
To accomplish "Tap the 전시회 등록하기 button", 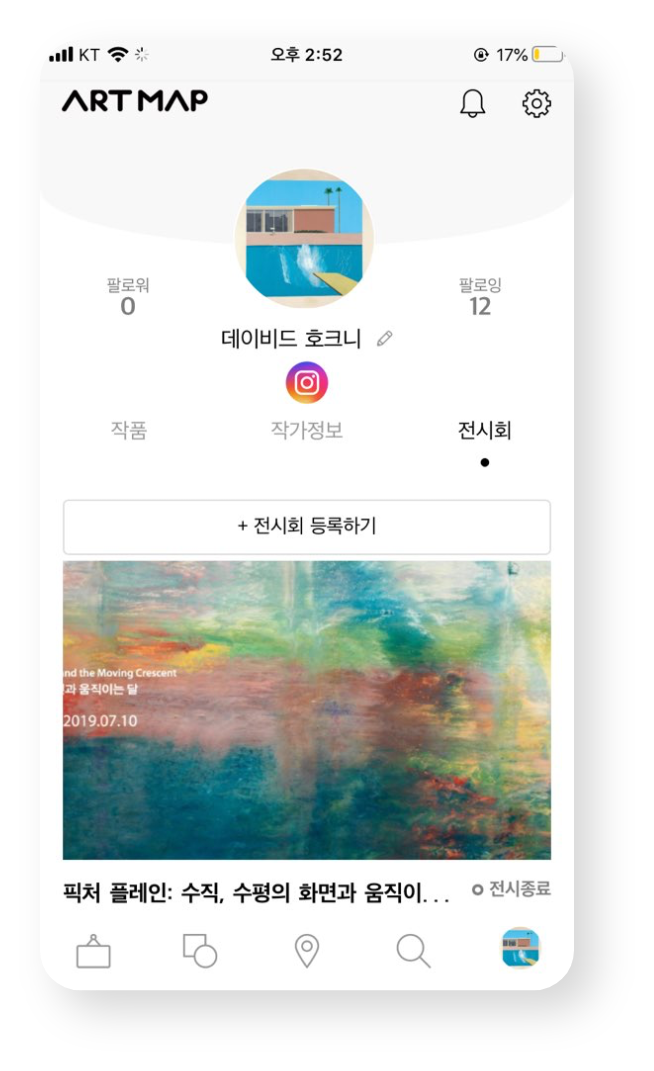I will [x=307, y=526].
